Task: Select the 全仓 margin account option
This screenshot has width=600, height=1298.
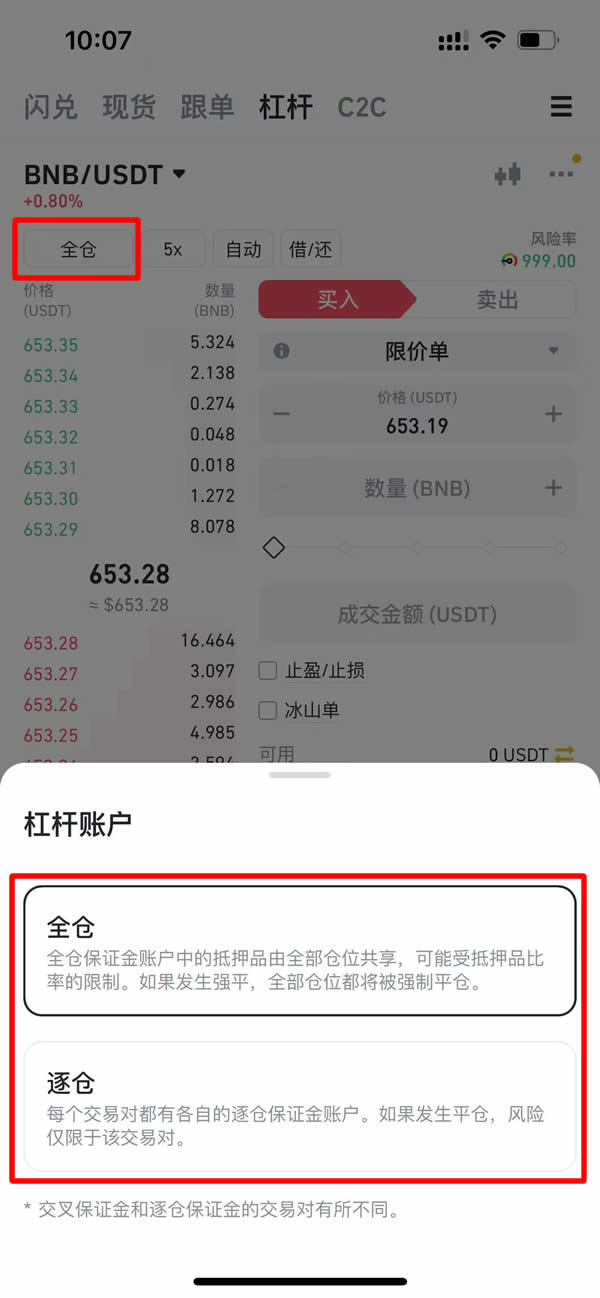Action: 300,950
